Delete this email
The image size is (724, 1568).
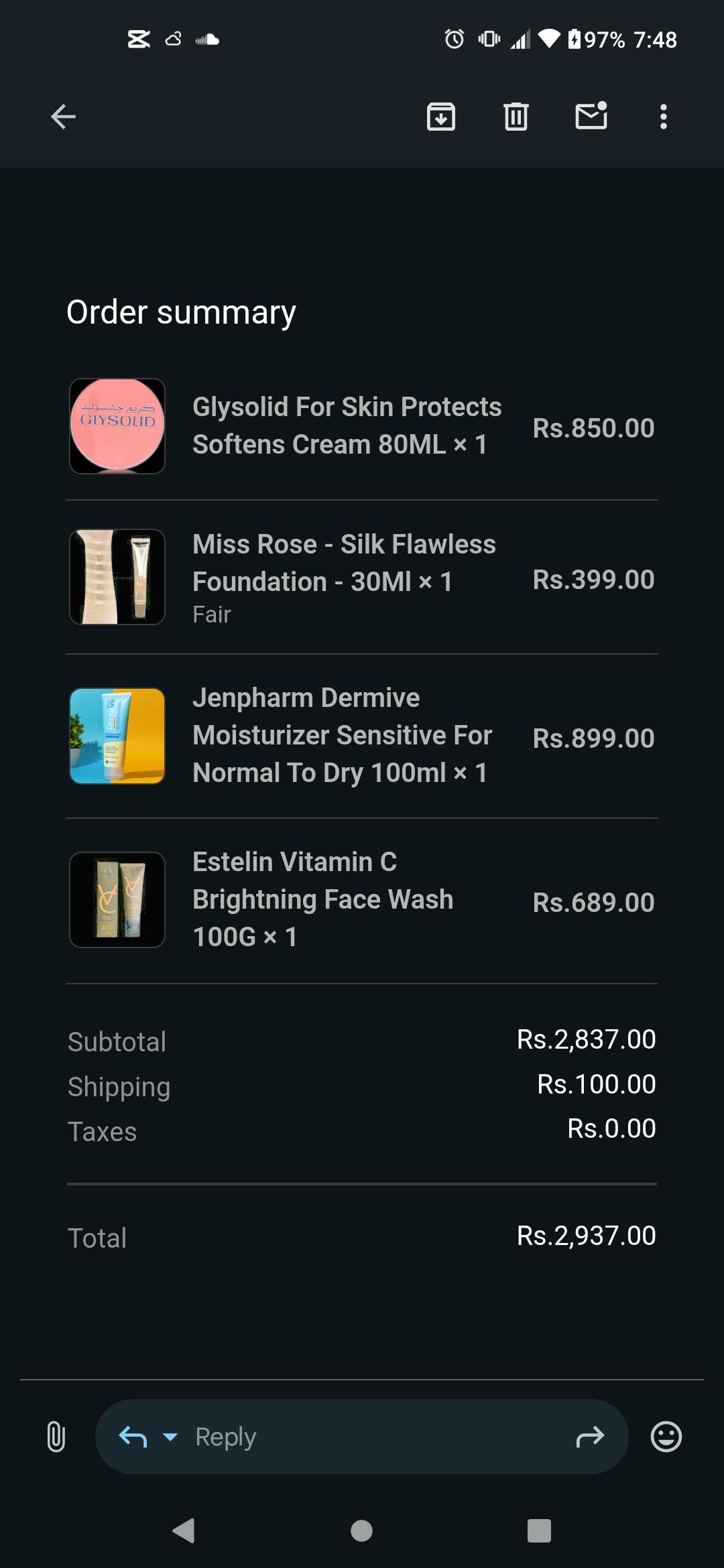pos(516,117)
